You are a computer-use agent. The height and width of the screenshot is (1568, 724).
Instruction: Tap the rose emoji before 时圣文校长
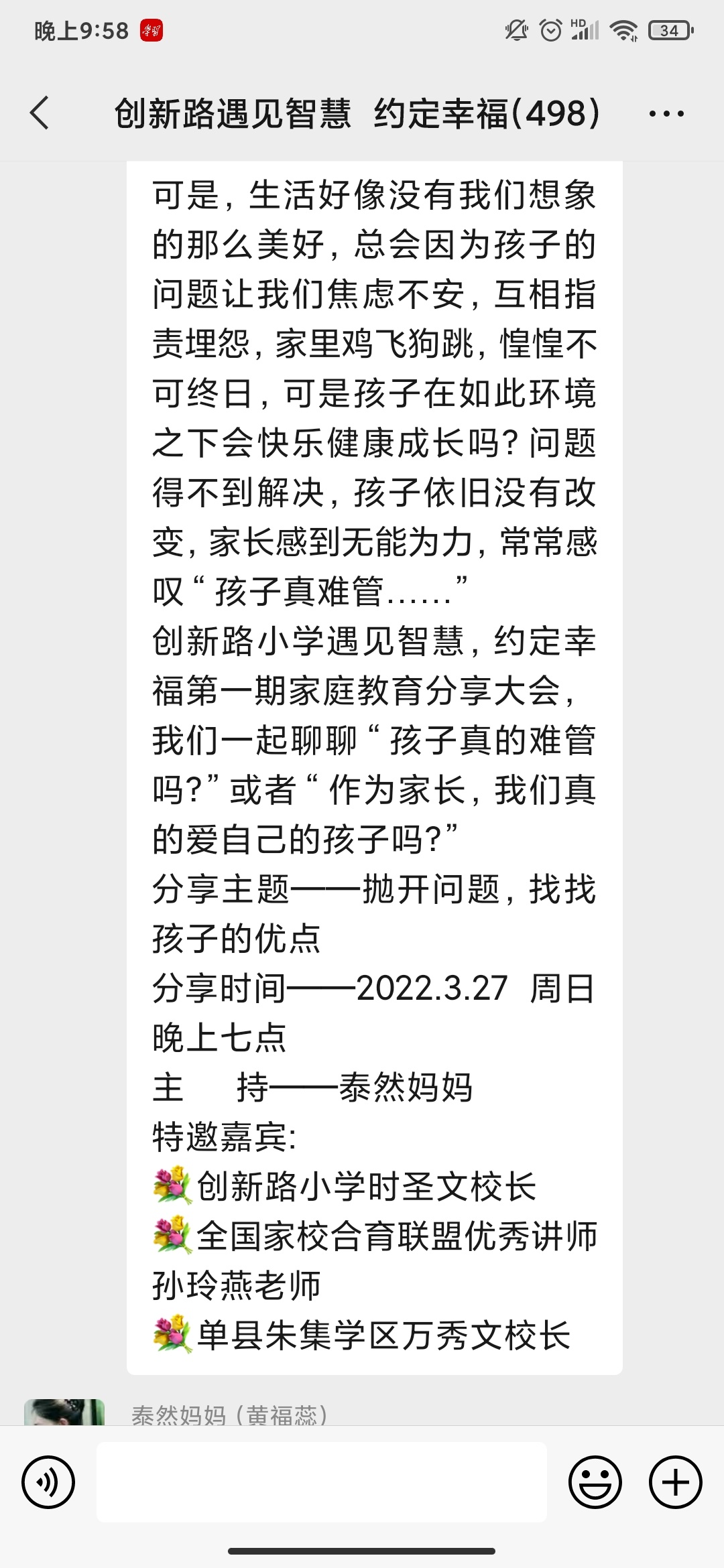click(172, 1182)
